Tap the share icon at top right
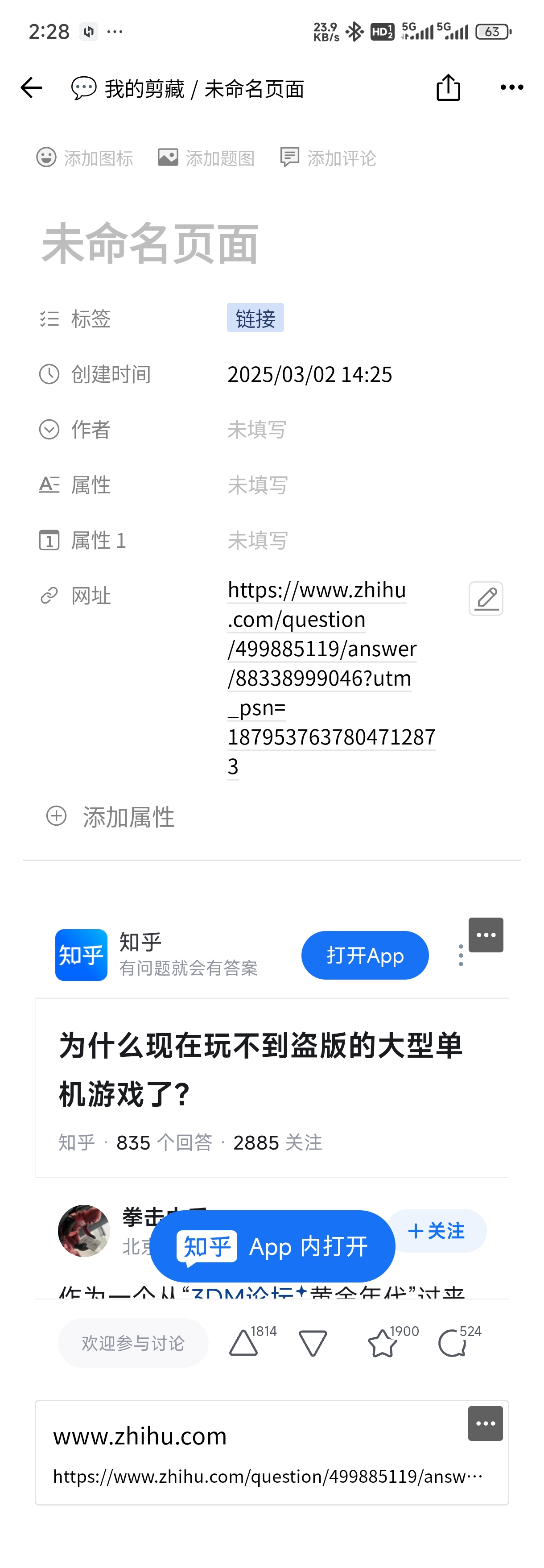The height and width of the screenshot is (1568, 544). [x=449, y=87]
